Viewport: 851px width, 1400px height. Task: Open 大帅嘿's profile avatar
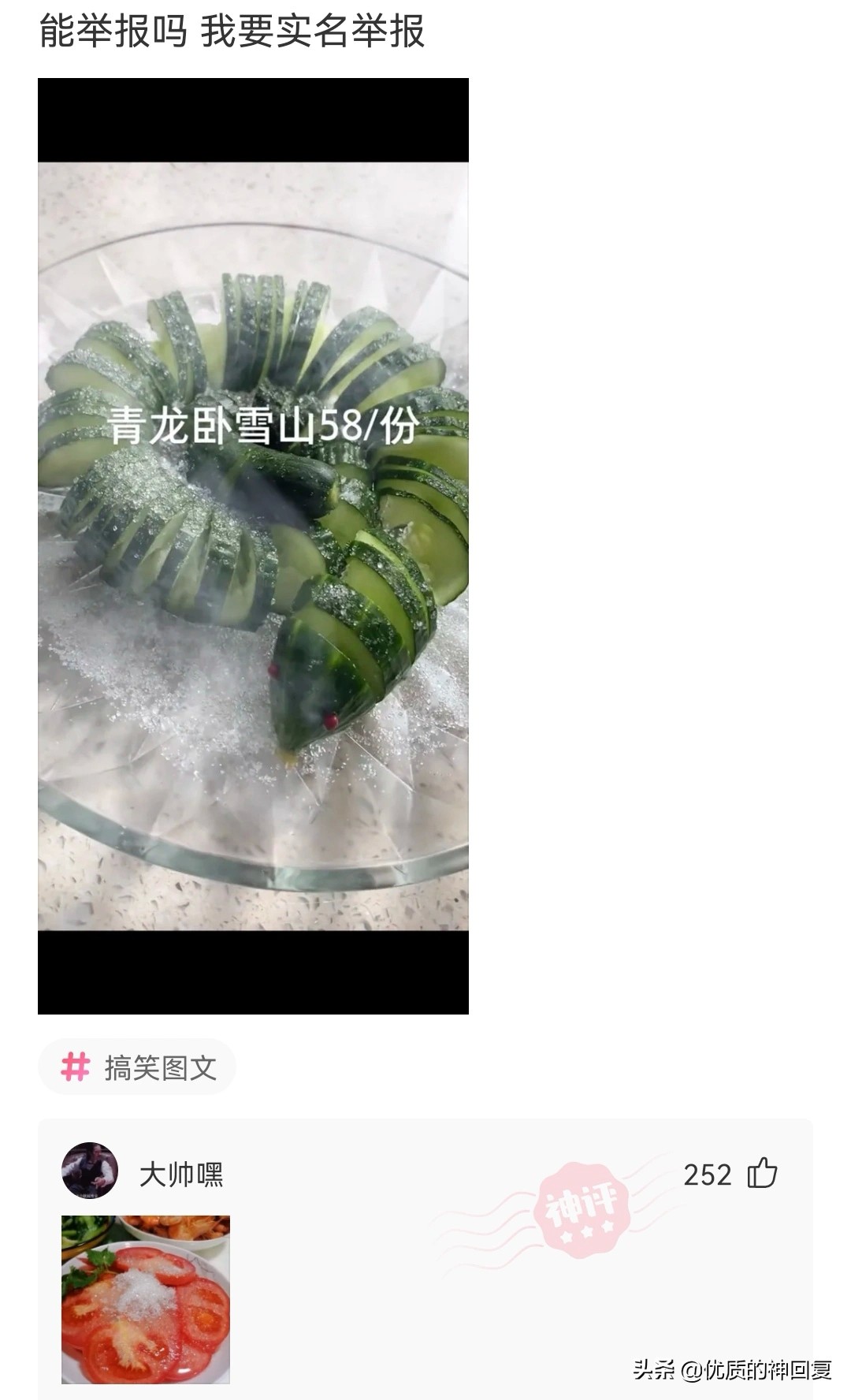90,1171
